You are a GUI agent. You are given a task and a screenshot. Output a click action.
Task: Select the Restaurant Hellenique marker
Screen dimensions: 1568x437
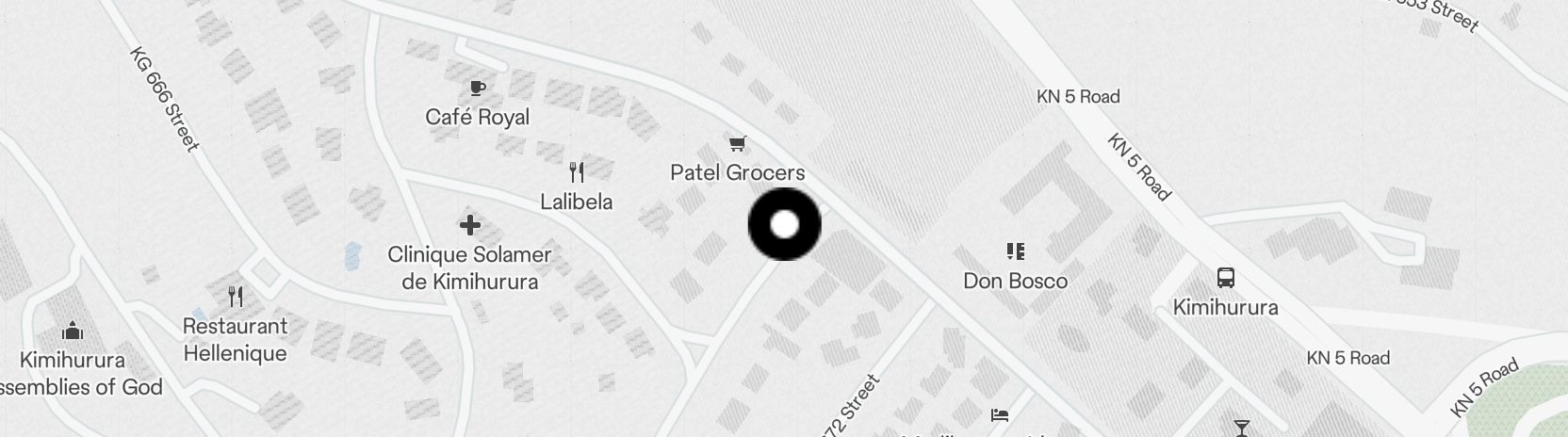236,298
